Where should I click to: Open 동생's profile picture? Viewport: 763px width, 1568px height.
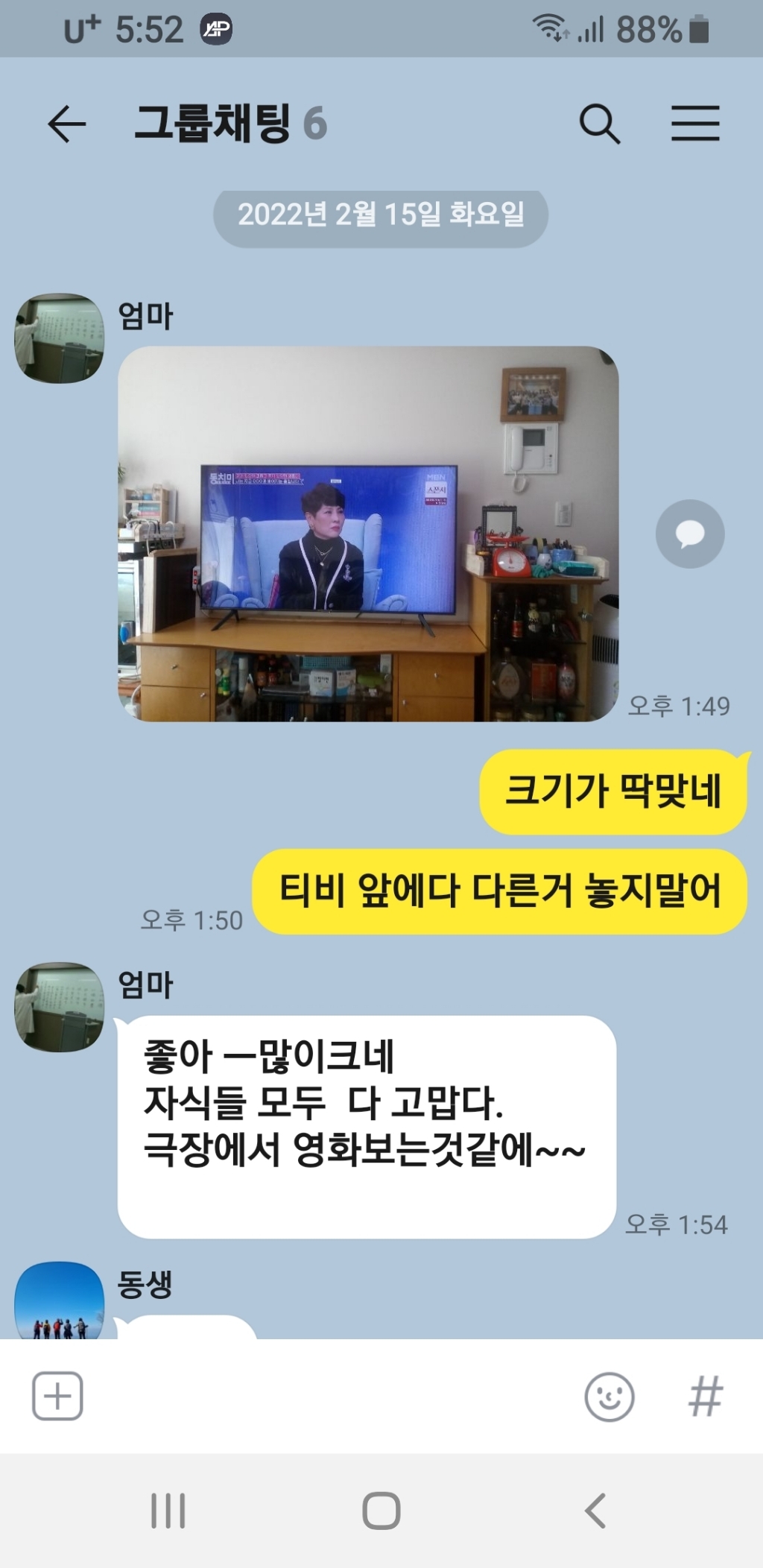[60, 1301]
